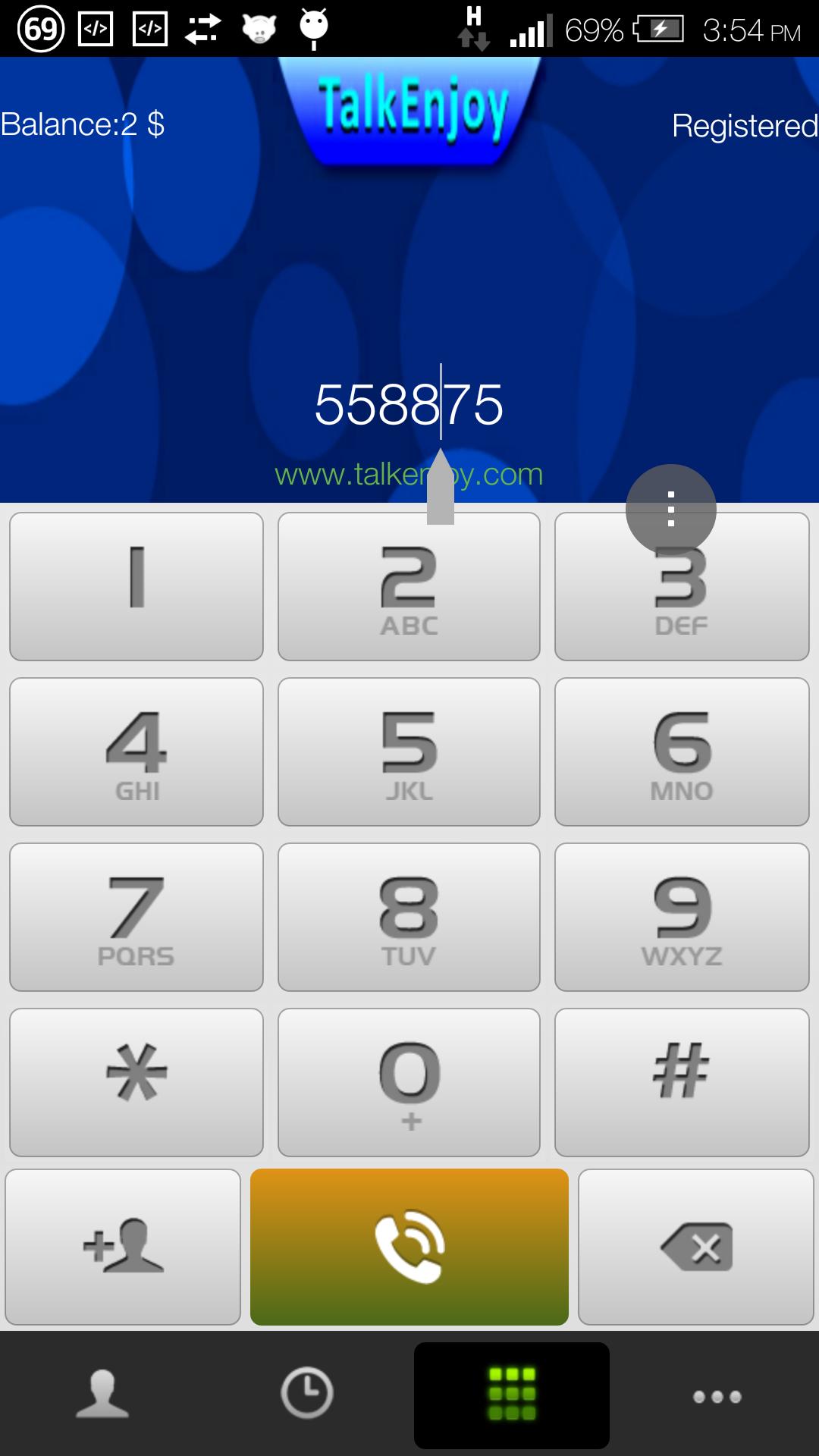Enter digit 0 on keypad
Image resolution: width=819 pixels, height=1456 pixels.
[409, 1082]
